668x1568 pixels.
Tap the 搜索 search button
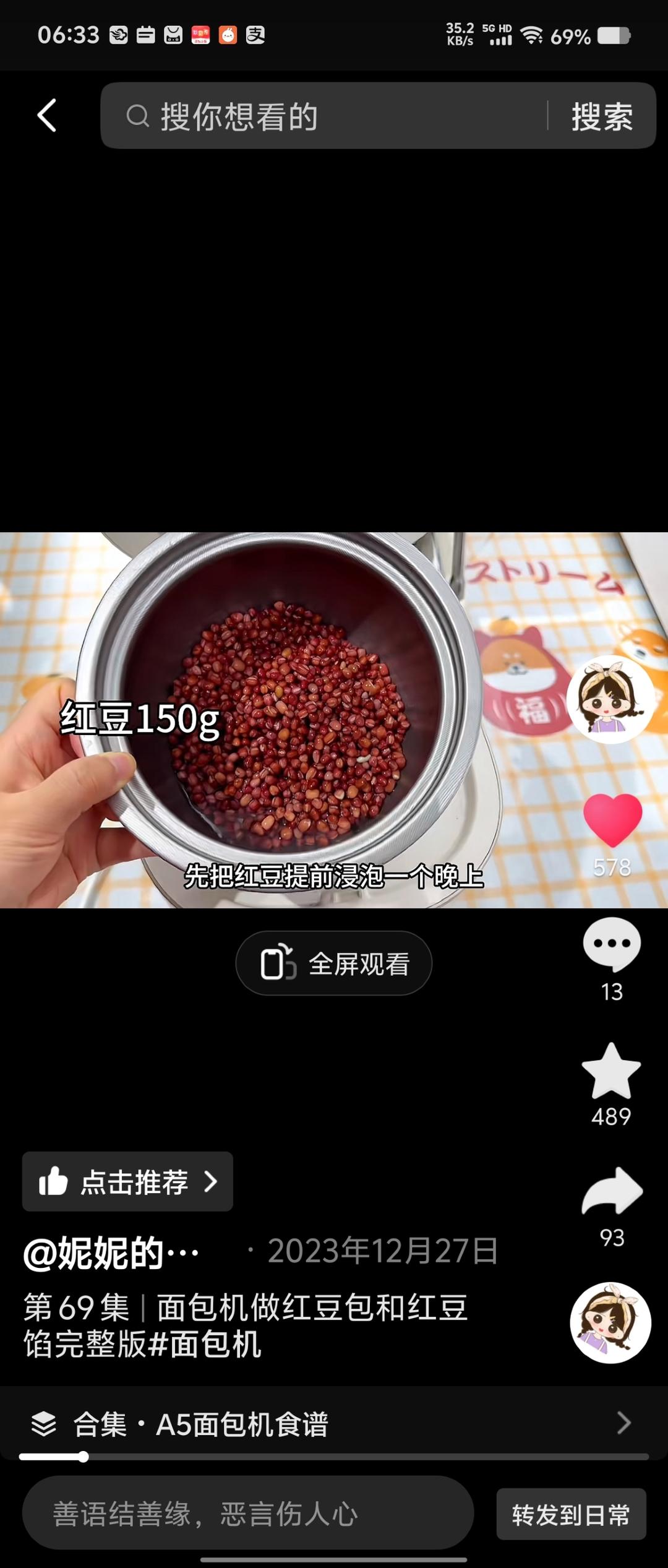click(x=601, y=116)
